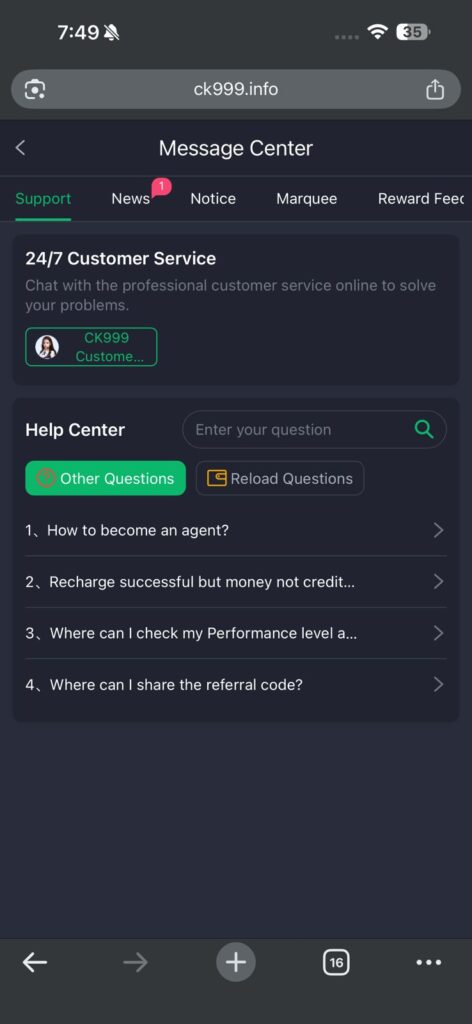Go back from Message Center

[x=21, y=148]
